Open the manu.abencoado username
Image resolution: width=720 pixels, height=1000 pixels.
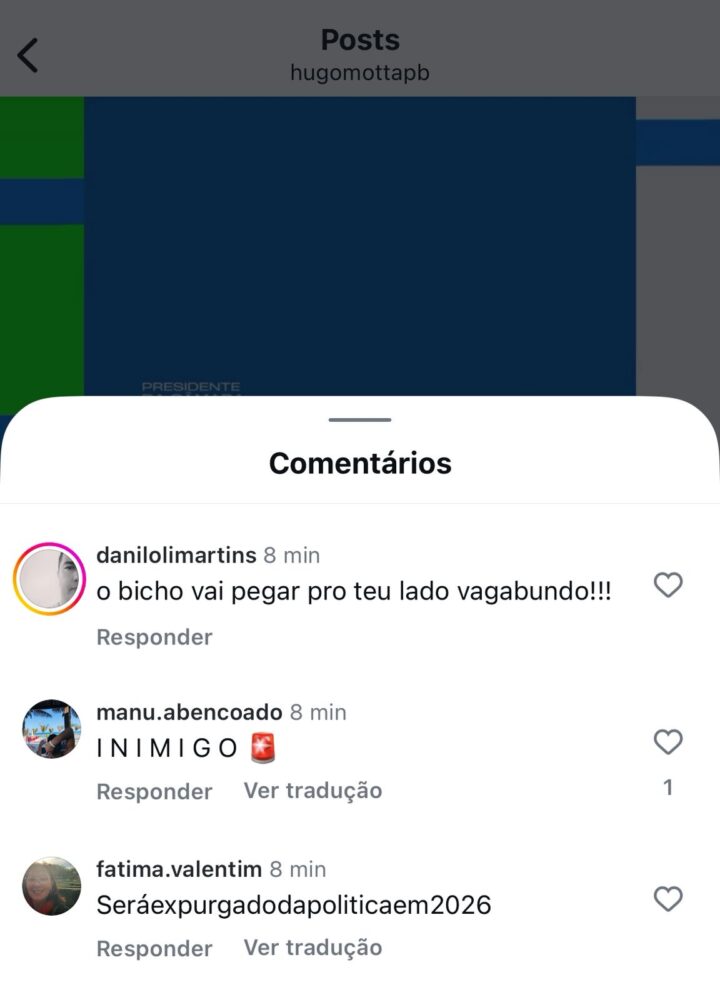coord(189,712)
